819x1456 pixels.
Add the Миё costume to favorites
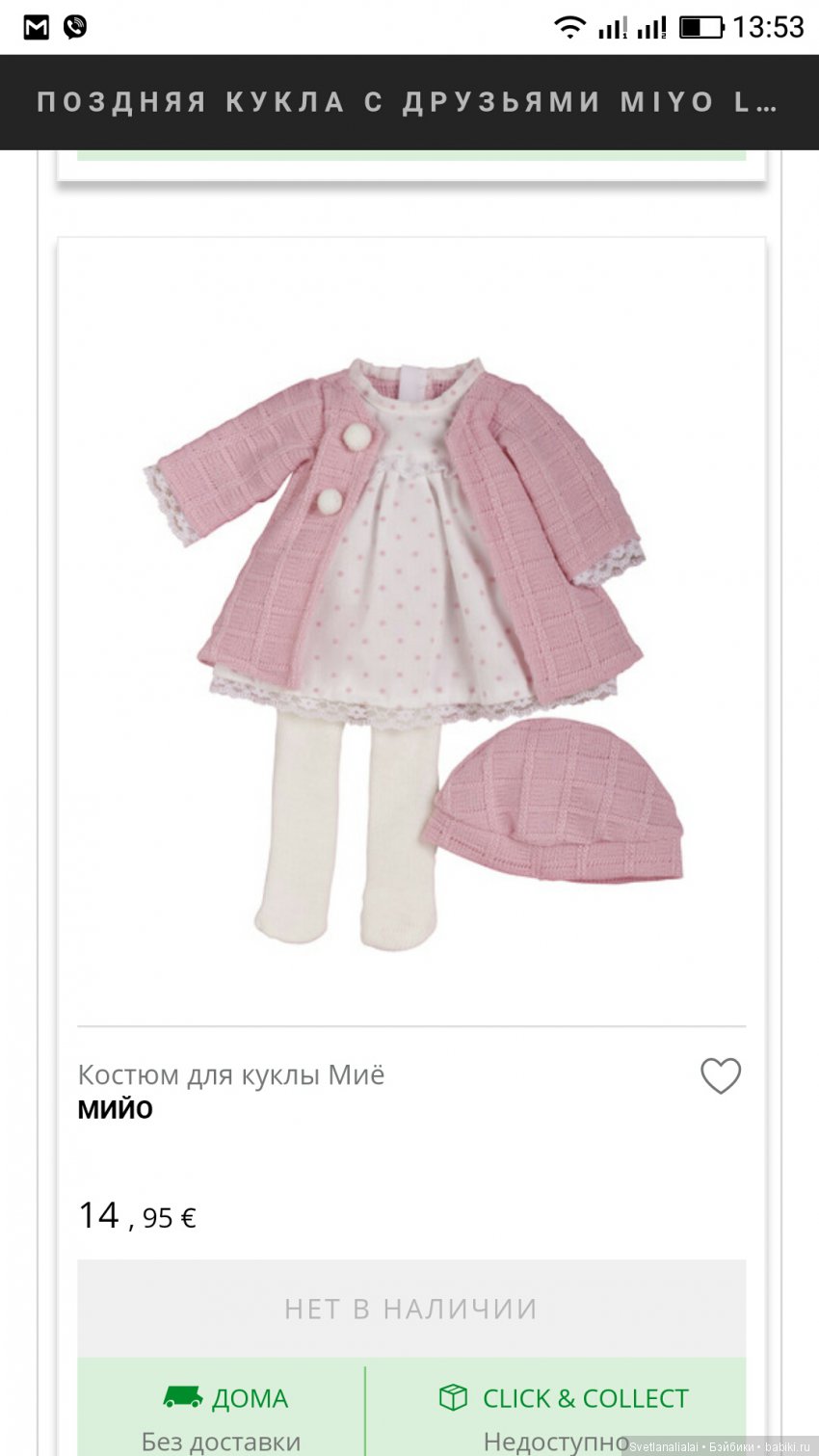tap(720, 1075)
